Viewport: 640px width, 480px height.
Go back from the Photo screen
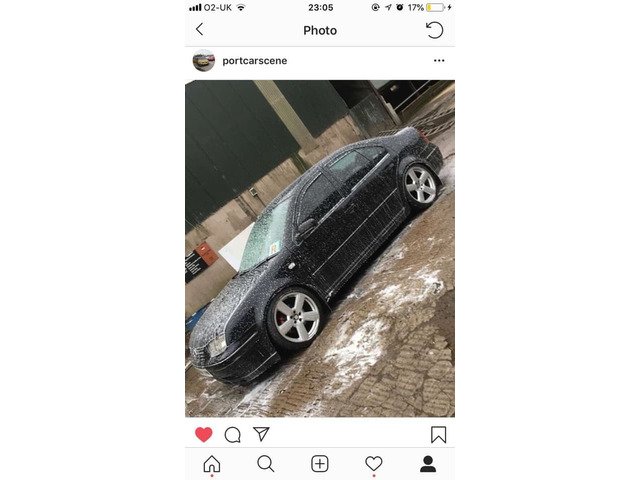point(199,30)
